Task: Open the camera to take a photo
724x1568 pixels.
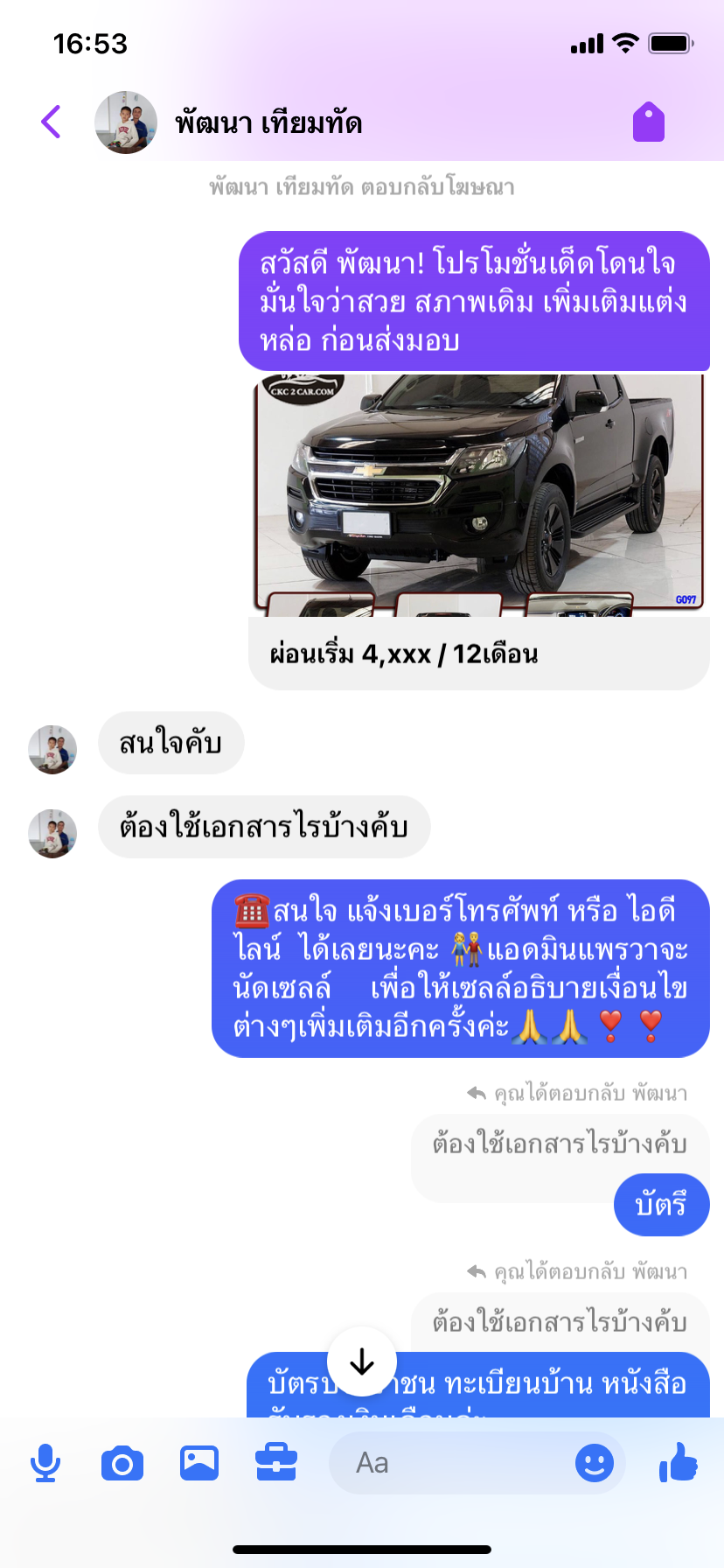Action: 122,1463
